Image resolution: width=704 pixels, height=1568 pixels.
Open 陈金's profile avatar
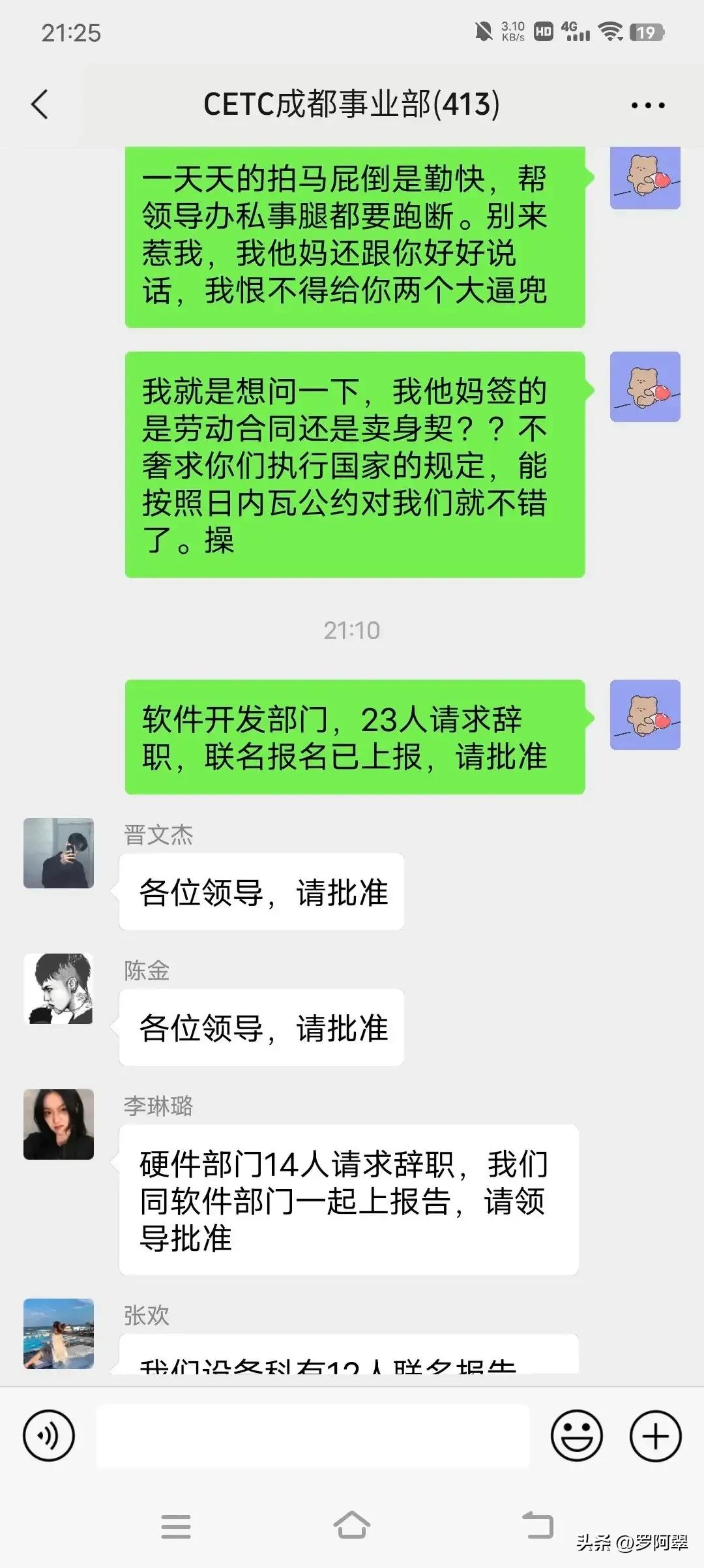[58, 989]
